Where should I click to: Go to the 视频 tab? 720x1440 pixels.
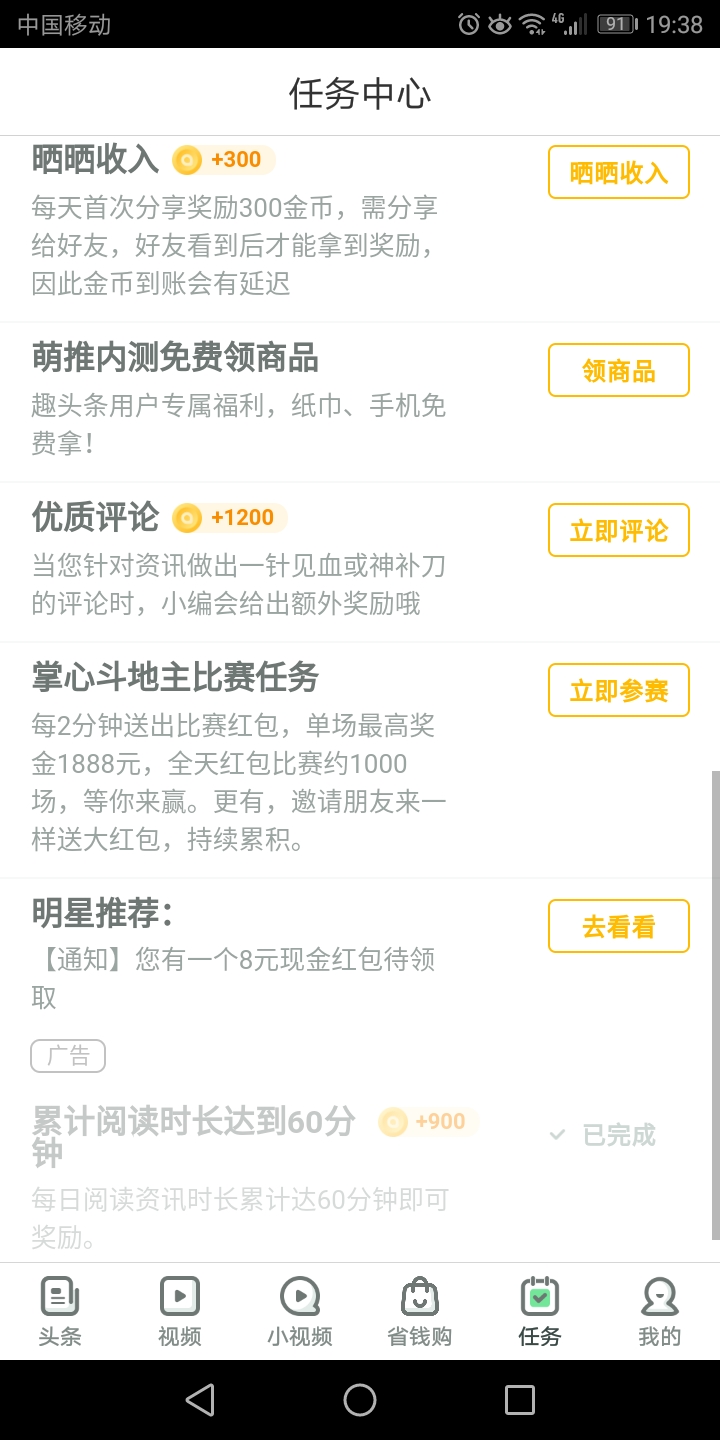pyautogui.click(x=180, y=1311)
